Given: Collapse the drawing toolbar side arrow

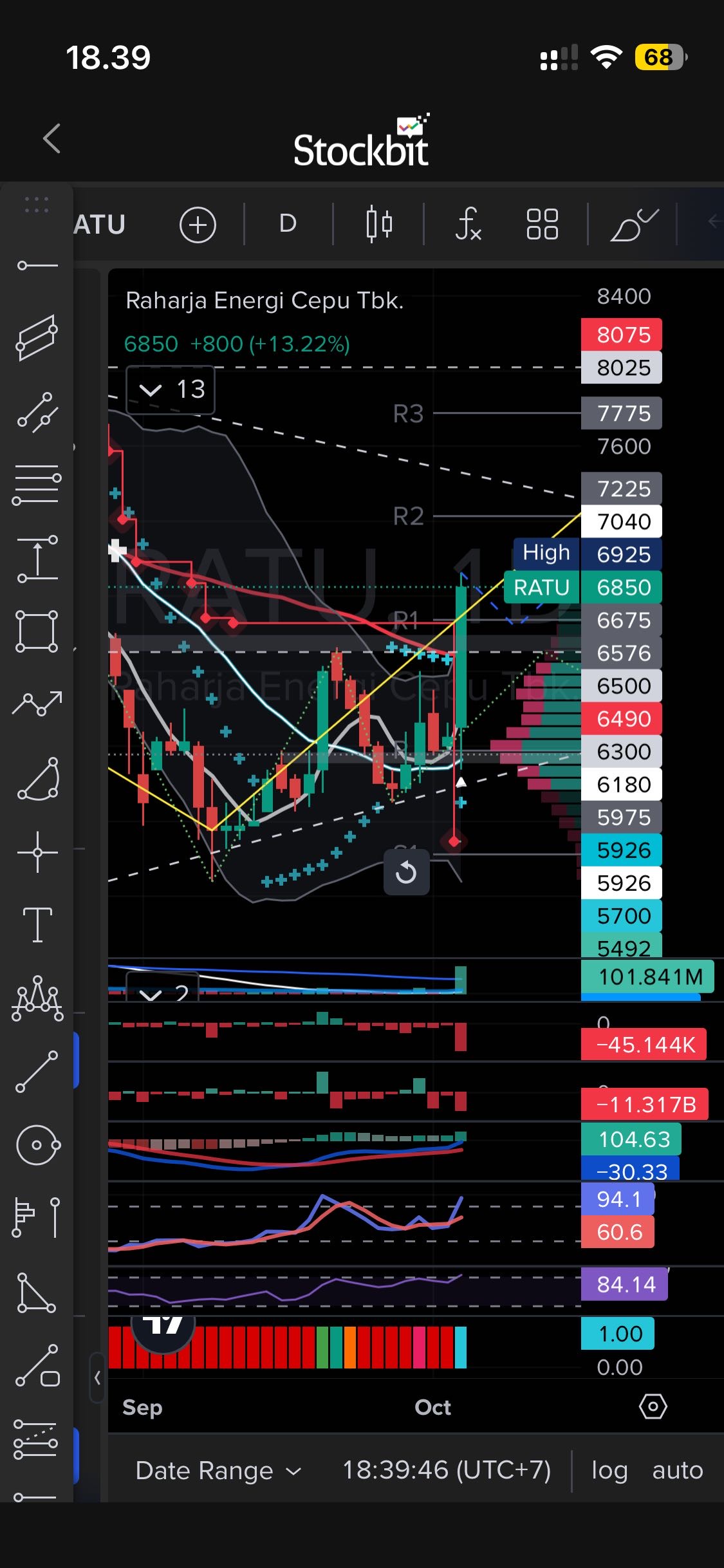Looking at the screenshot, I should (x=97, y=1377).
